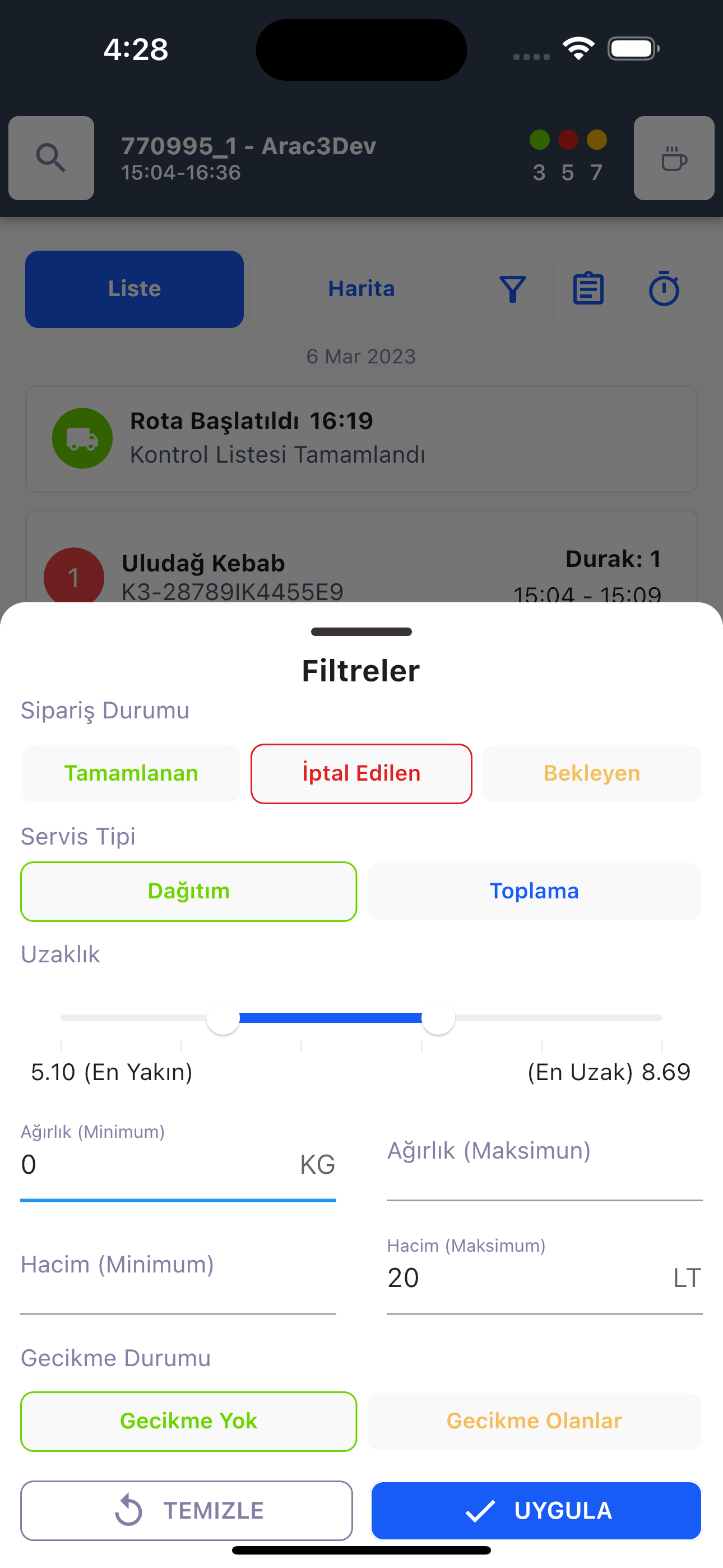Edit the Ağırlık (Minimum) field

coord(178,1161)
